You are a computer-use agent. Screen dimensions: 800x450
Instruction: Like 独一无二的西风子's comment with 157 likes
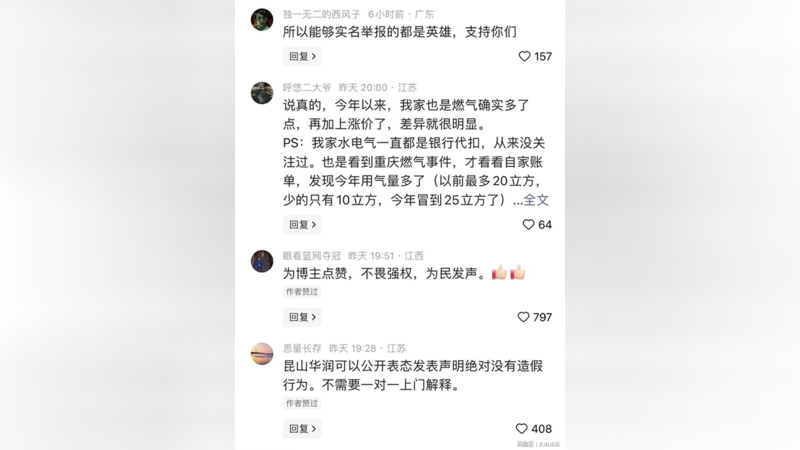point(524,57)
